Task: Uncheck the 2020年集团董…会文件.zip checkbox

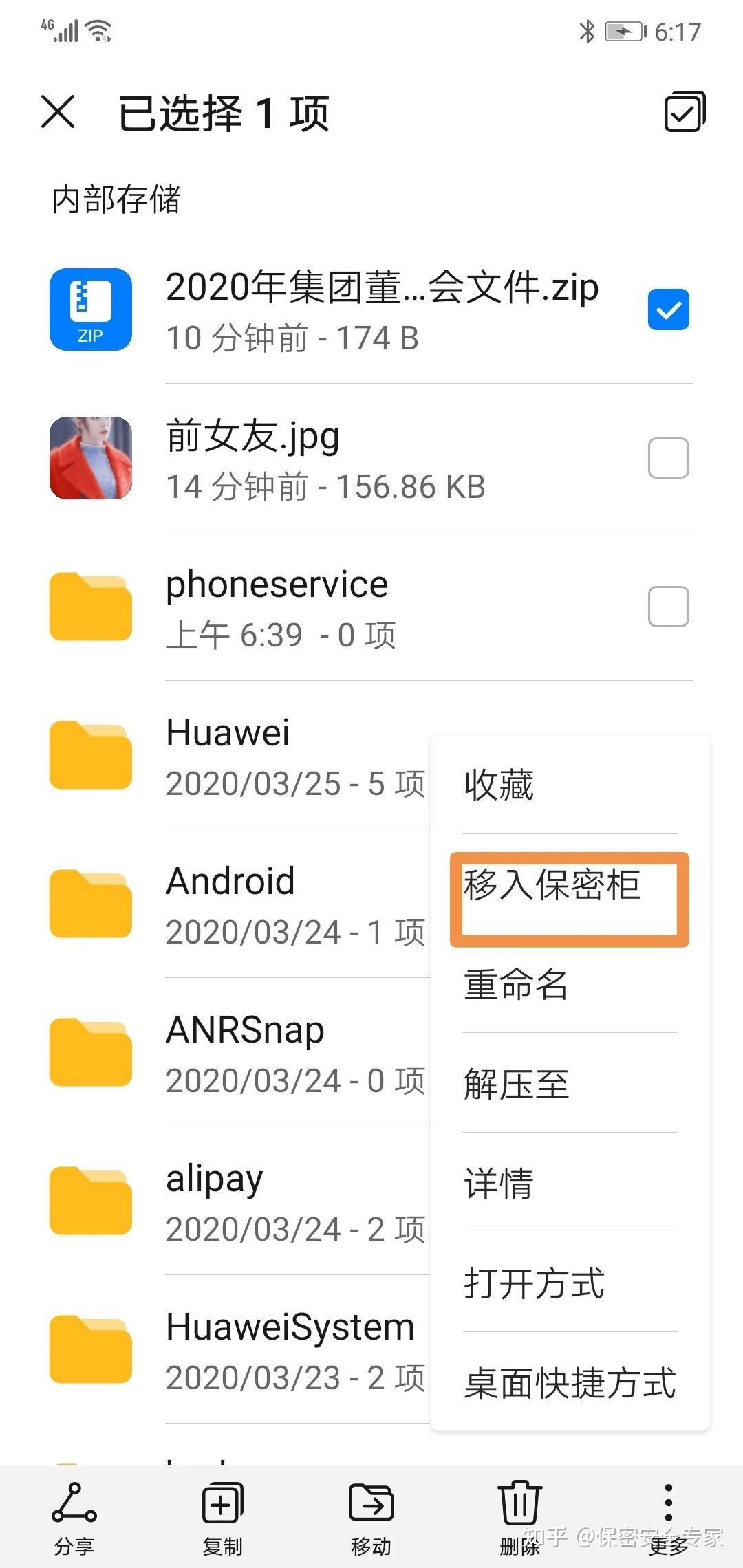Action: coord(668,310)
